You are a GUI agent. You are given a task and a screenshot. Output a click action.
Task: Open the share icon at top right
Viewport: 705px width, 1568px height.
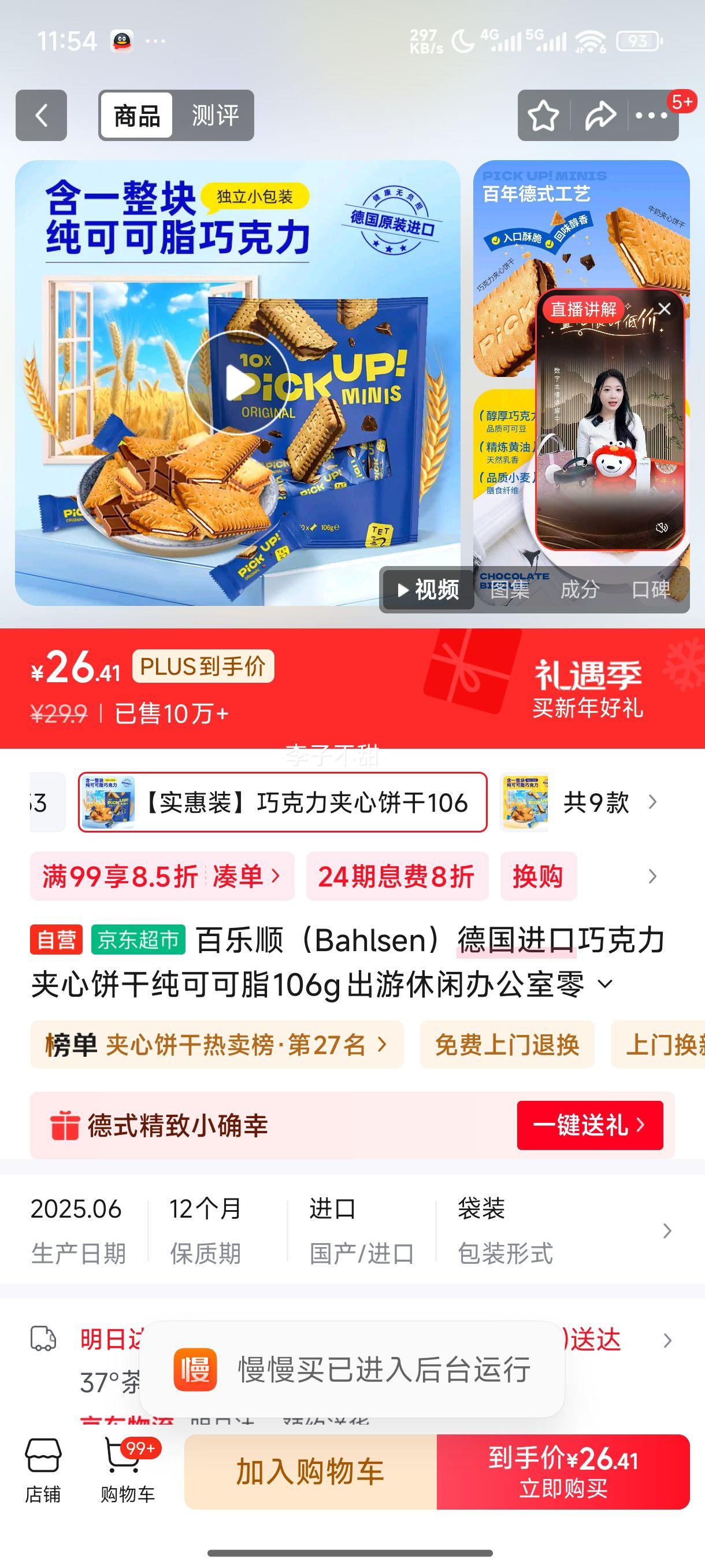598,116
